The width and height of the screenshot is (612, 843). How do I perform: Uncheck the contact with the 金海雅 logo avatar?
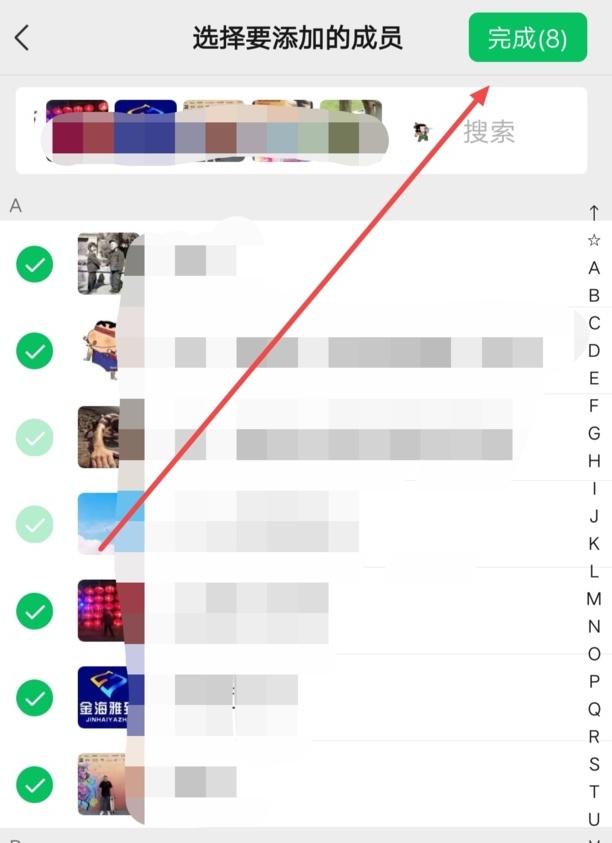pyautogui.click(x=35, y=697)
